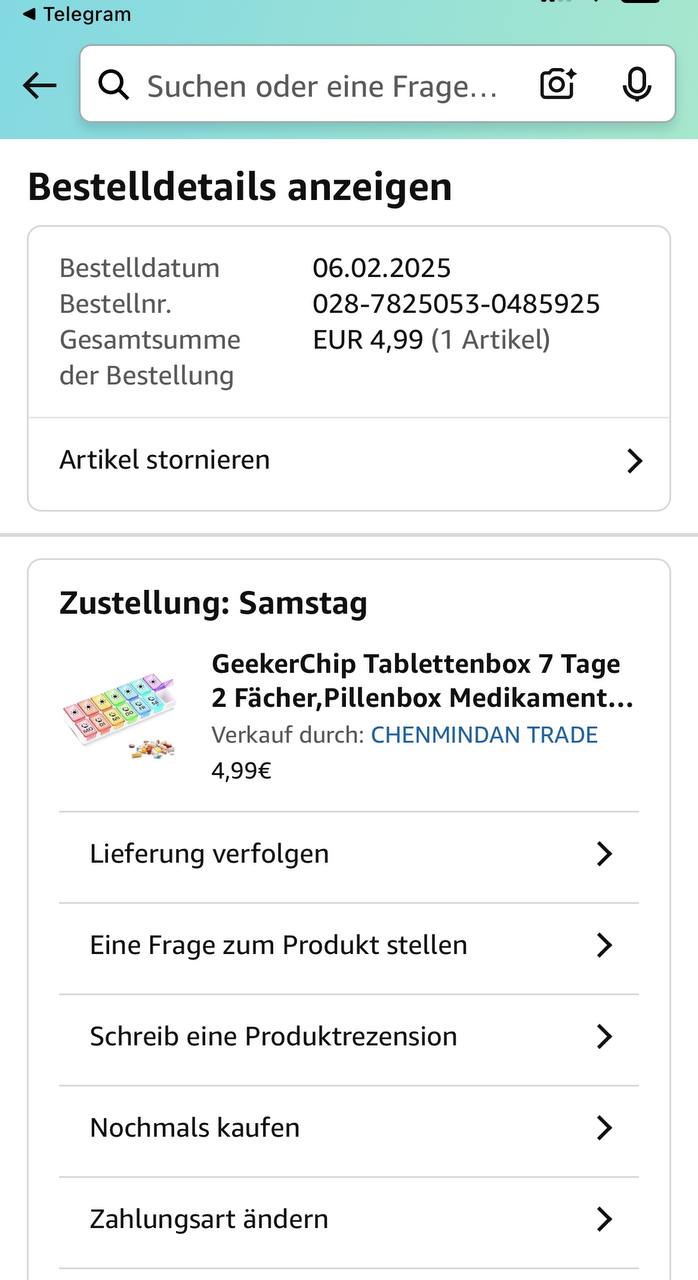
Task: Open seller CHENMINDAN TRADE link
Action: [x=484, y=735]
